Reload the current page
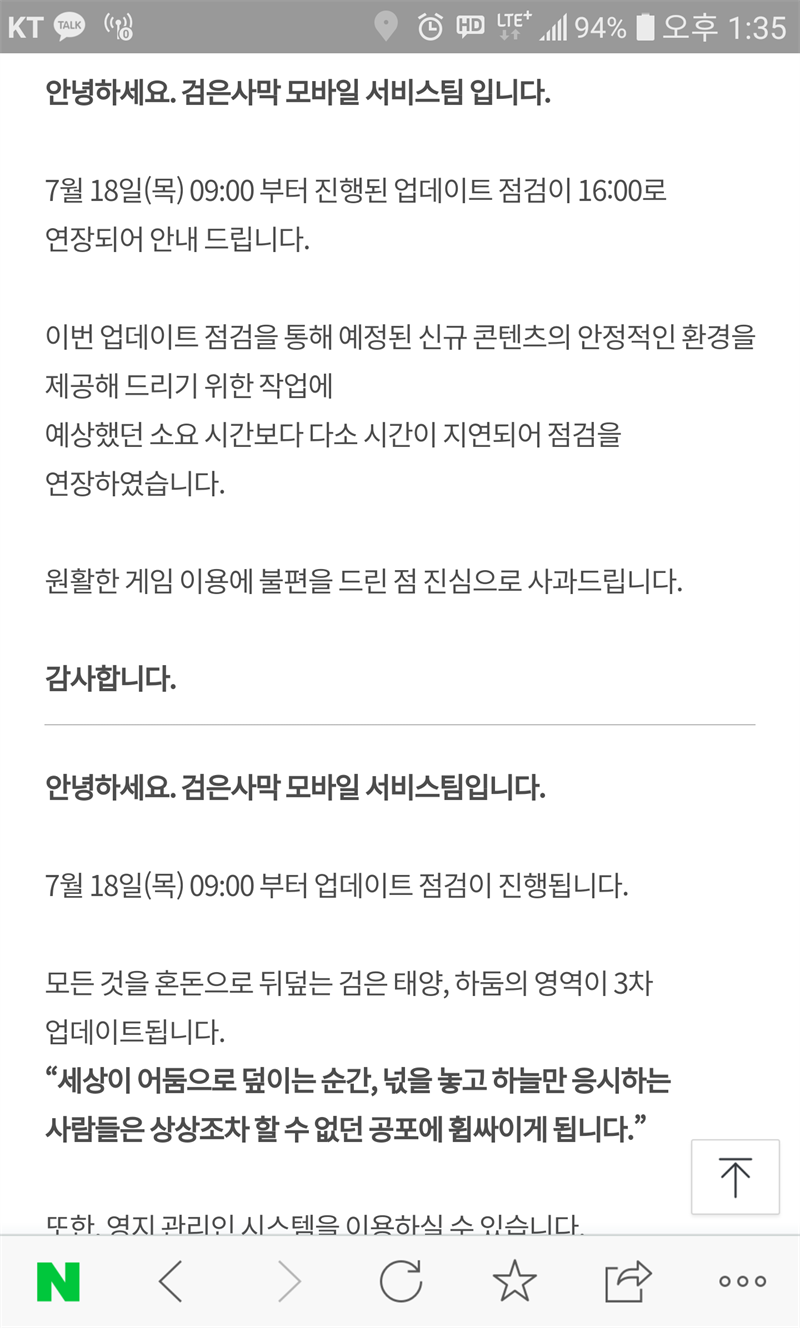 point(401,1282)
